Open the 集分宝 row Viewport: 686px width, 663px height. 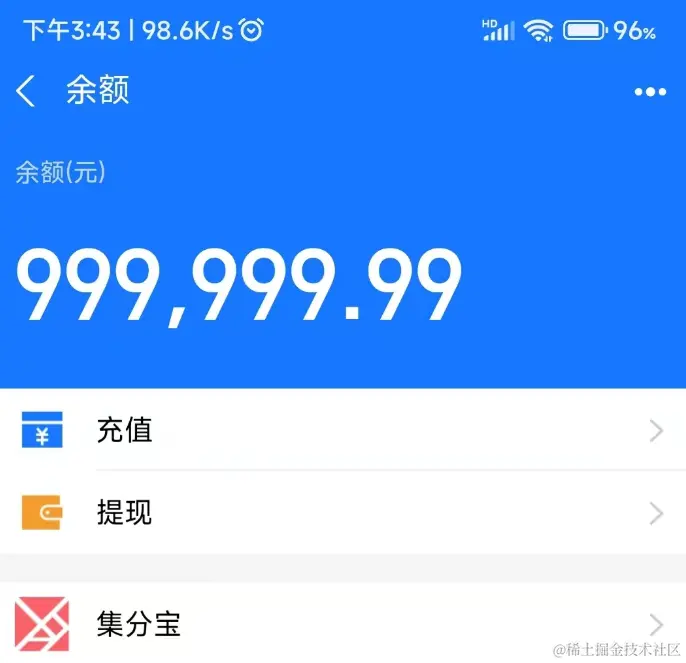click(x=343, y=624)
